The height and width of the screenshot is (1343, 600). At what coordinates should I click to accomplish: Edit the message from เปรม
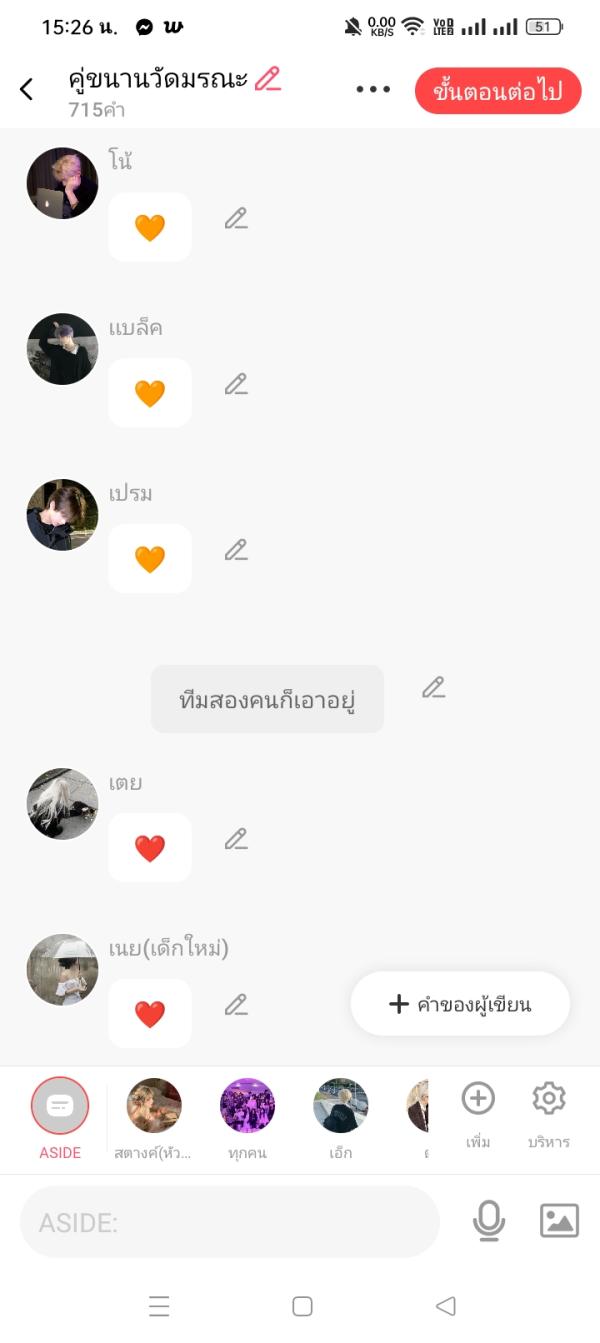tap(236, 550)
